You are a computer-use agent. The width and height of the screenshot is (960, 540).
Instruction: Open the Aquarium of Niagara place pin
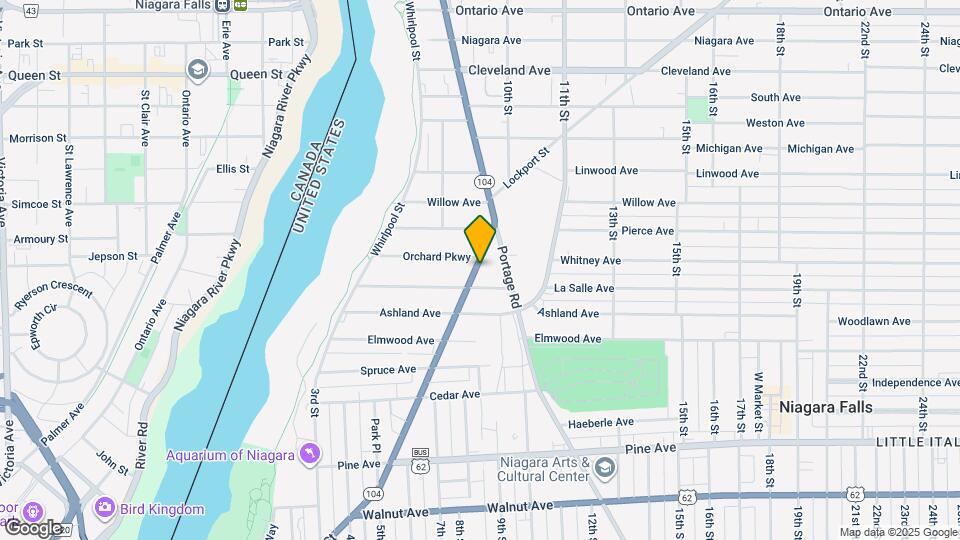pos(310,454)
